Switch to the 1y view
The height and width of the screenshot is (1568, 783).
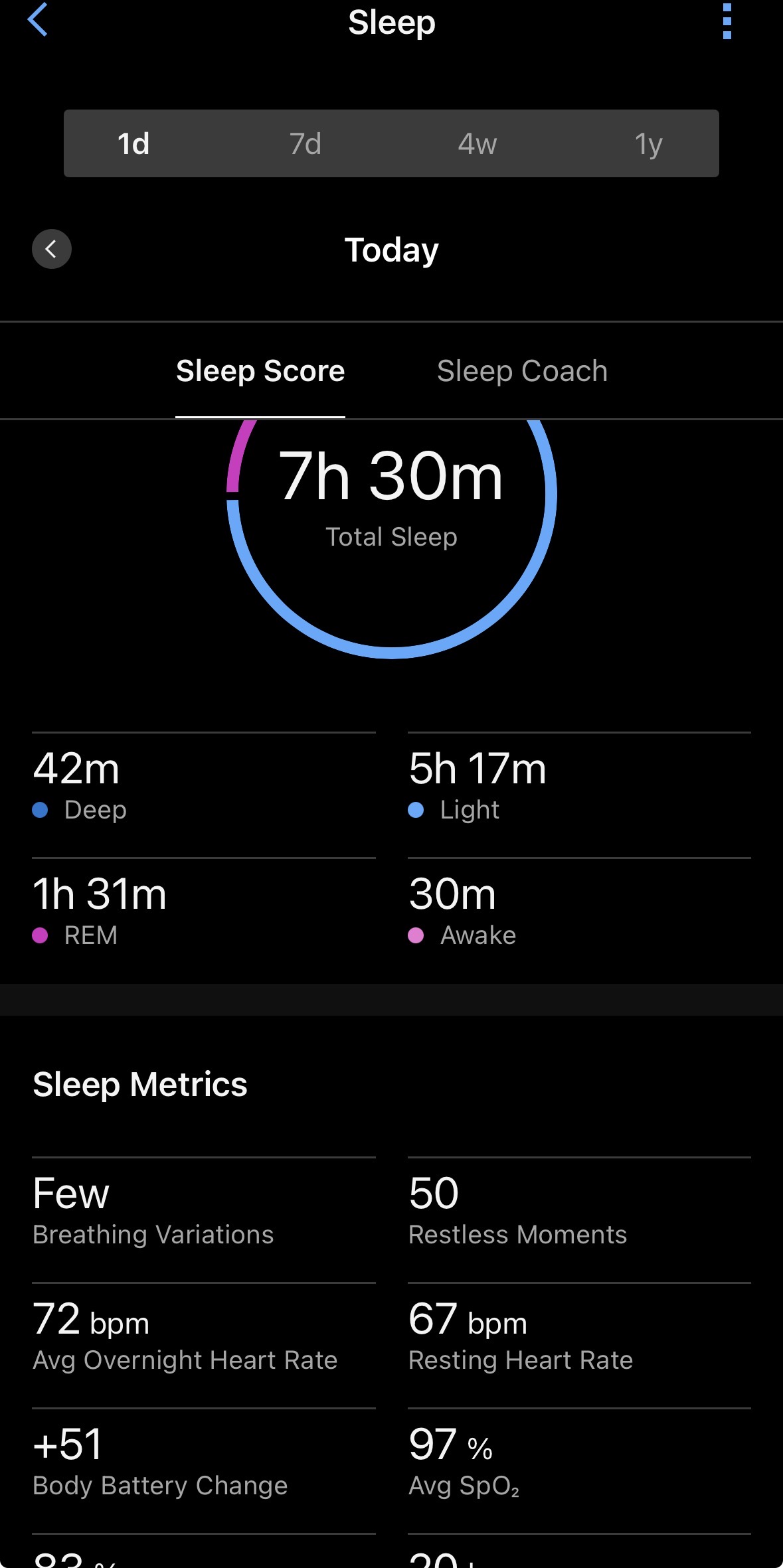click(648, 143)
